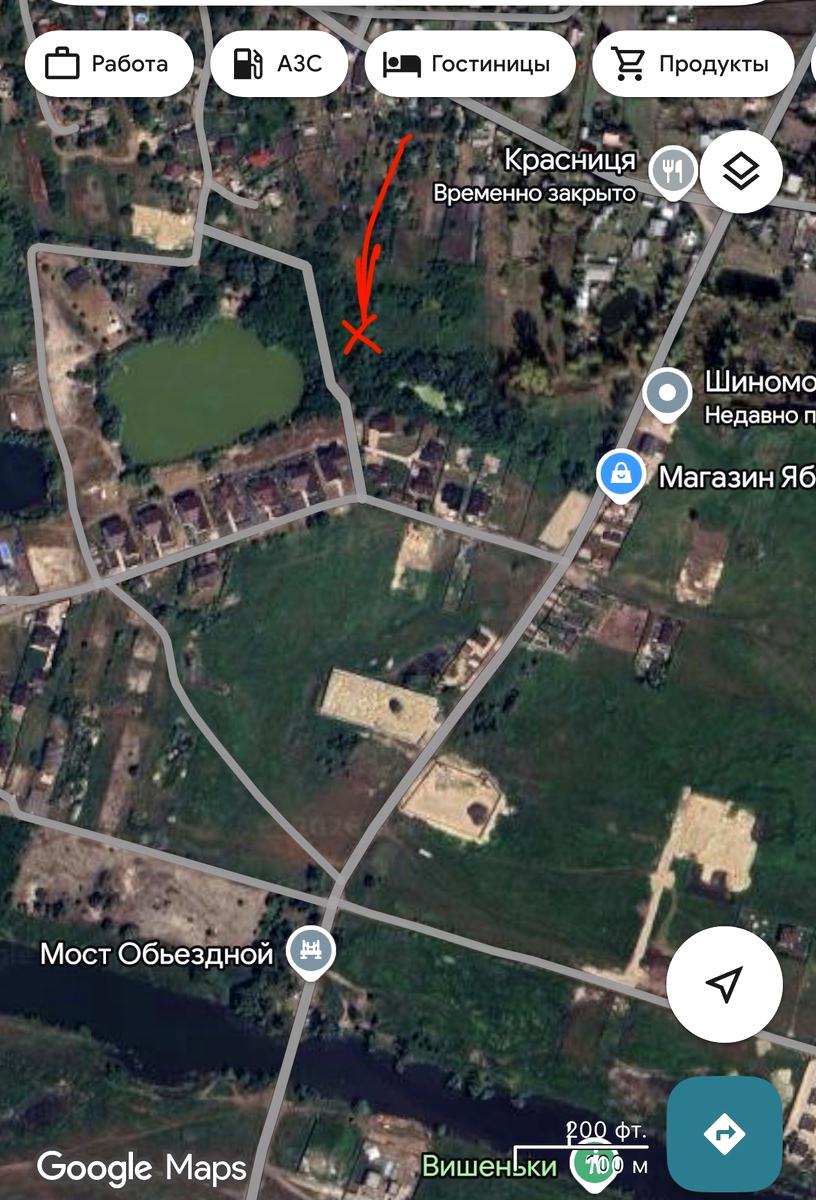Start directions with the route button
The width and height of the screenshot is (816, 1200).
[x=725, y=1134]
